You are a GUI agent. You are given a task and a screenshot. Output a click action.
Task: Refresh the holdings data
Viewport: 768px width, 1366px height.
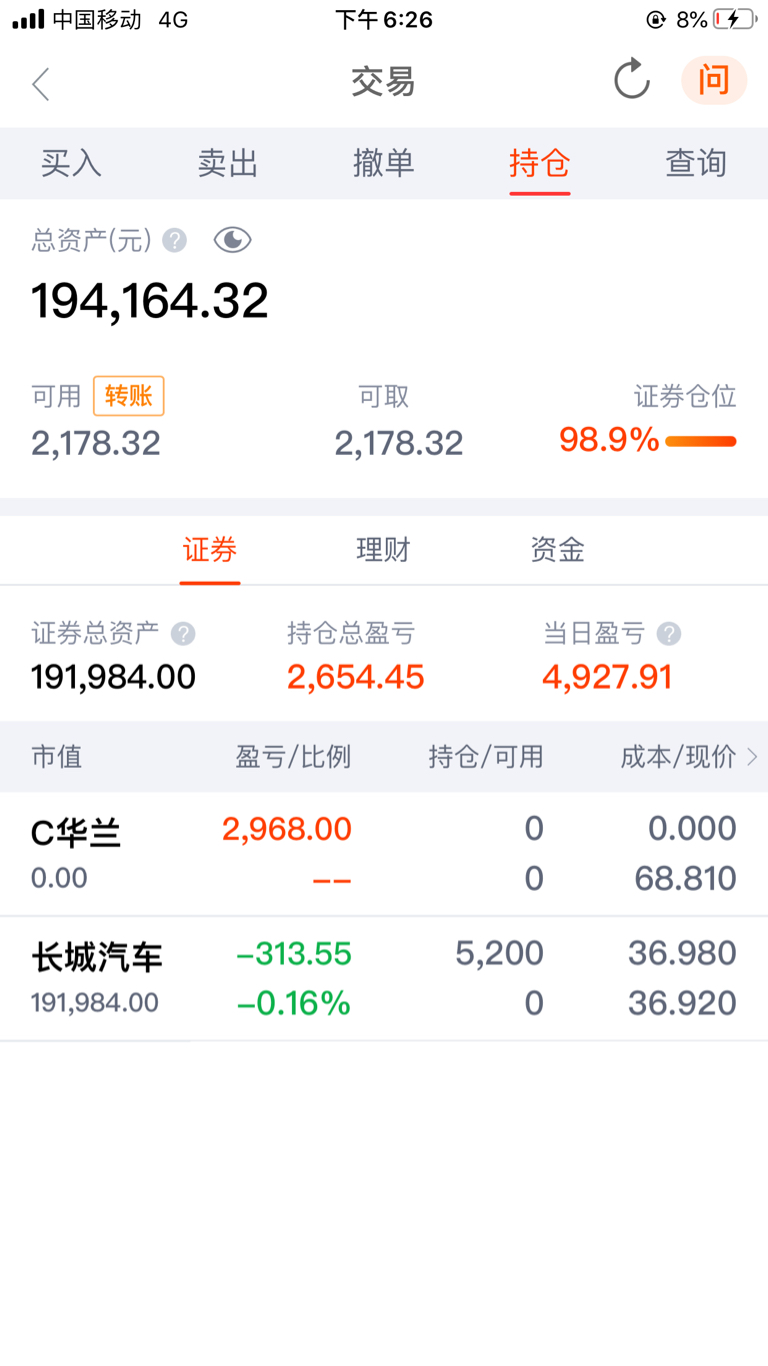click(631, 80)
